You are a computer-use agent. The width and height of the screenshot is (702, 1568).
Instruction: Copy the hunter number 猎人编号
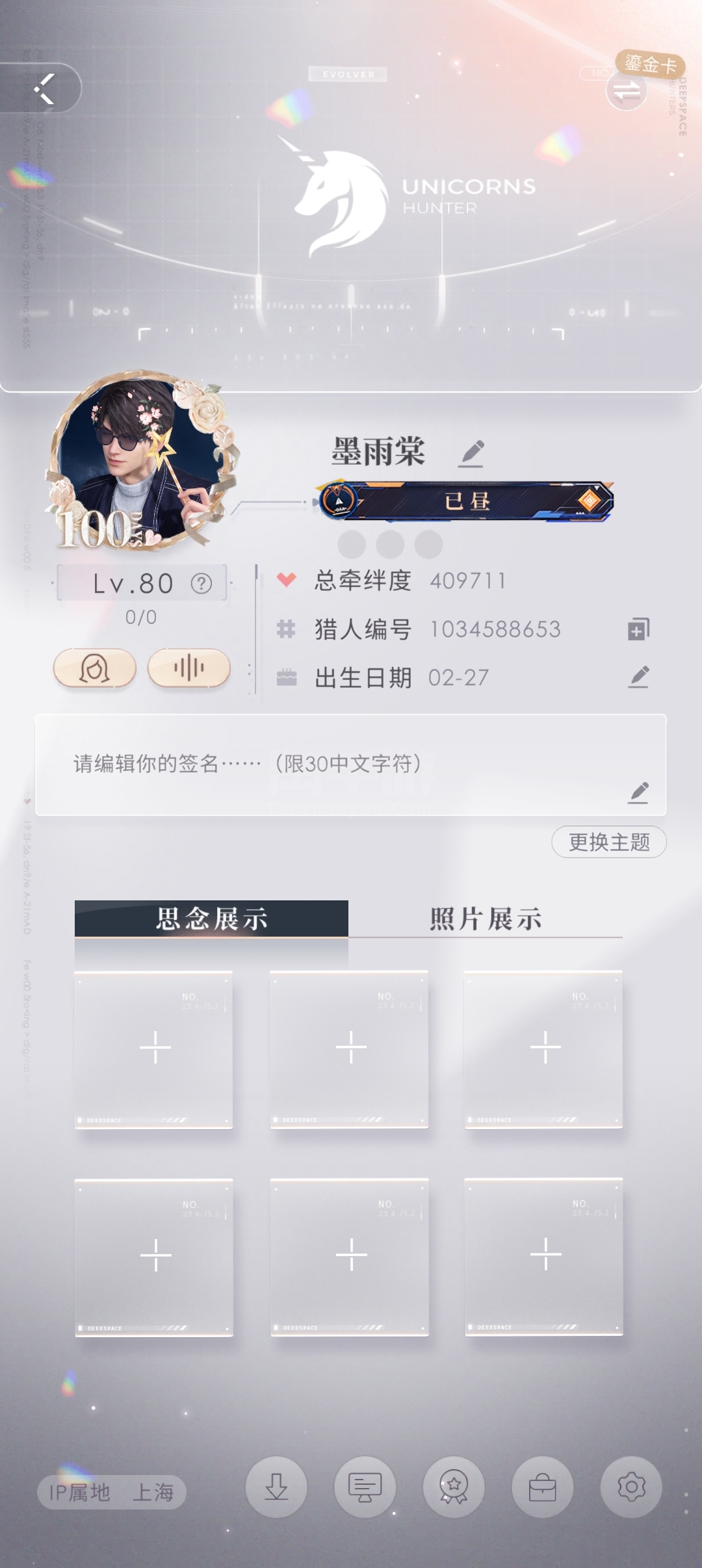[638, 629]
